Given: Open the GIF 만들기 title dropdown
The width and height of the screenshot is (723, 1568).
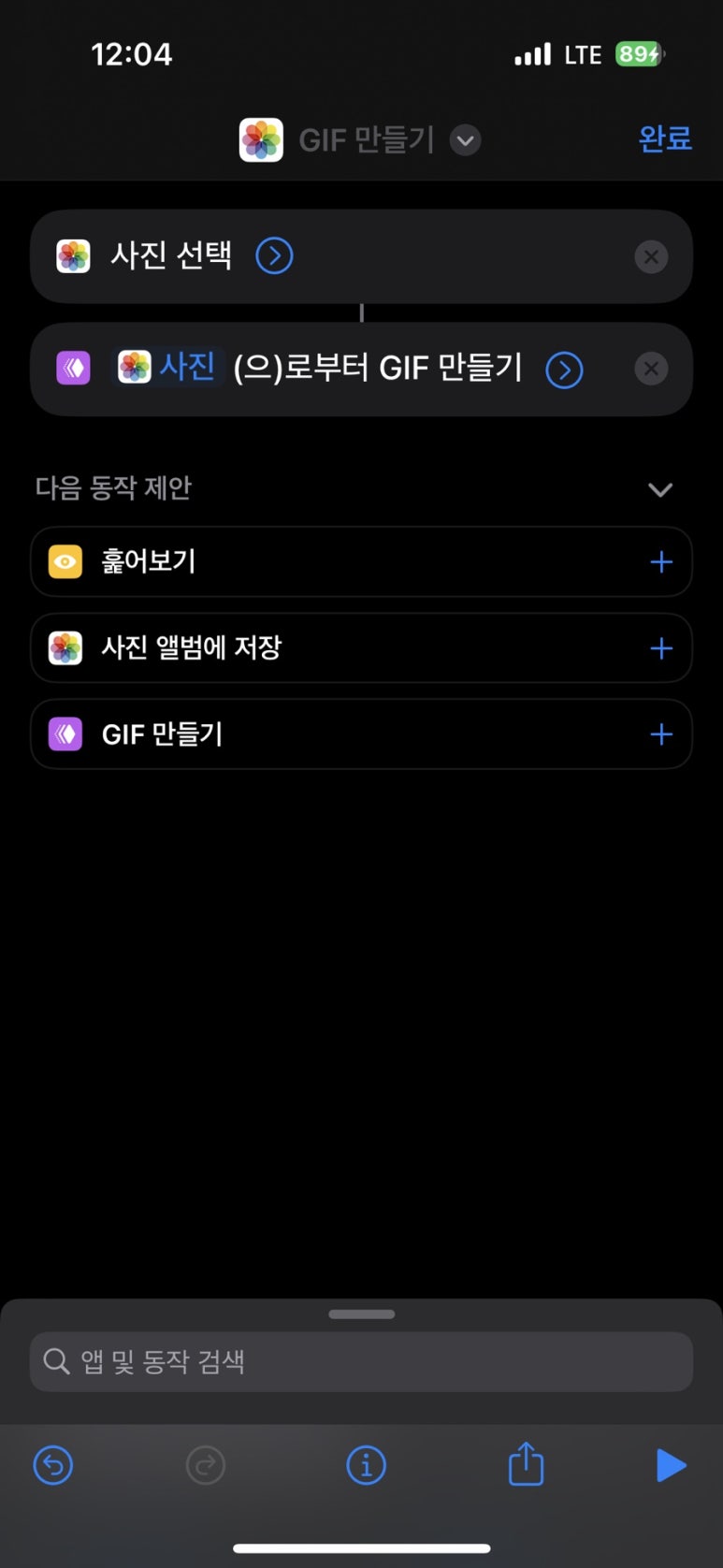Looking at the screenshot, I should tap(465, 140).
